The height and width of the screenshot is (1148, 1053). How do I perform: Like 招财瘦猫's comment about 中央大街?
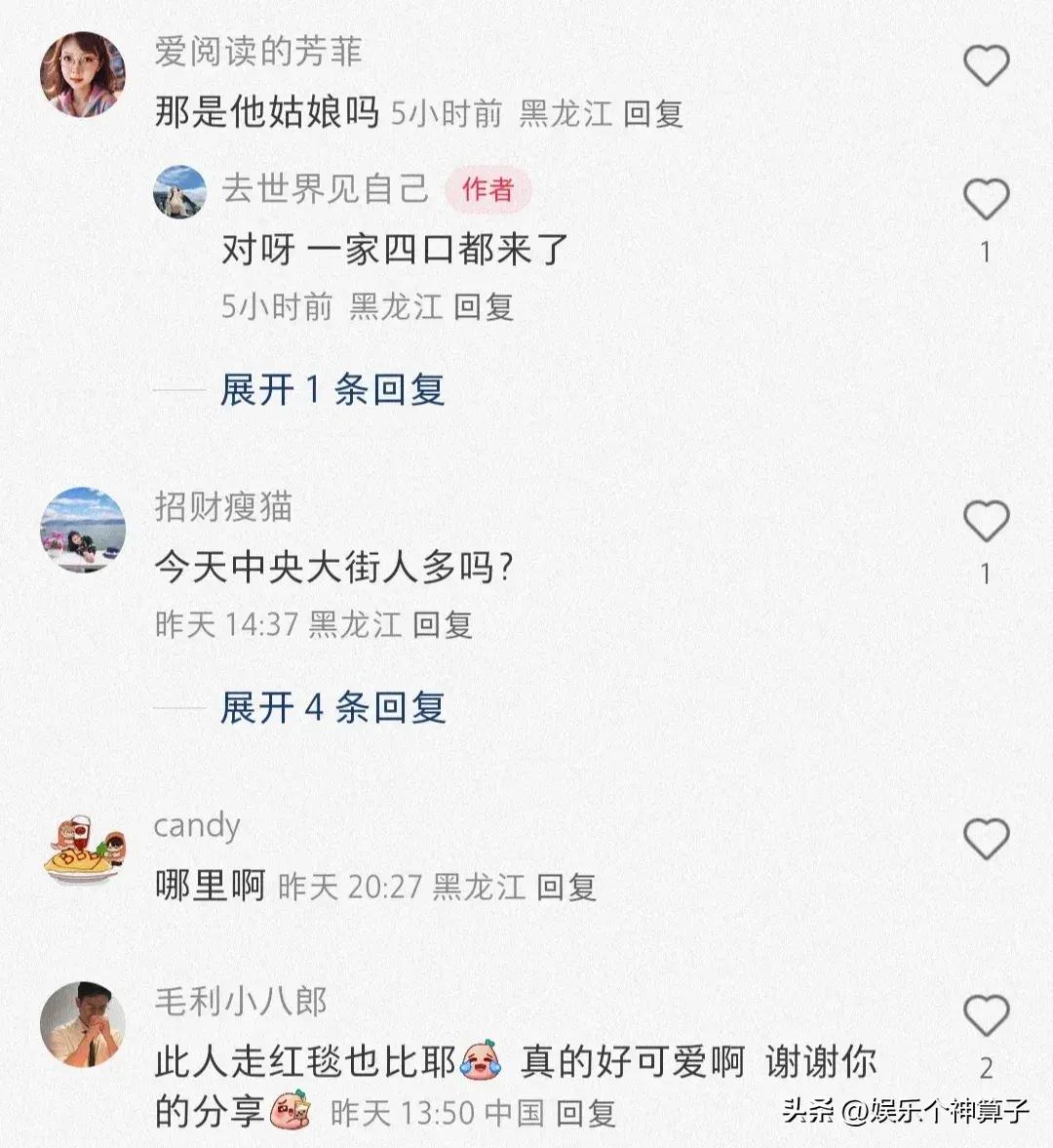(986, 521)
